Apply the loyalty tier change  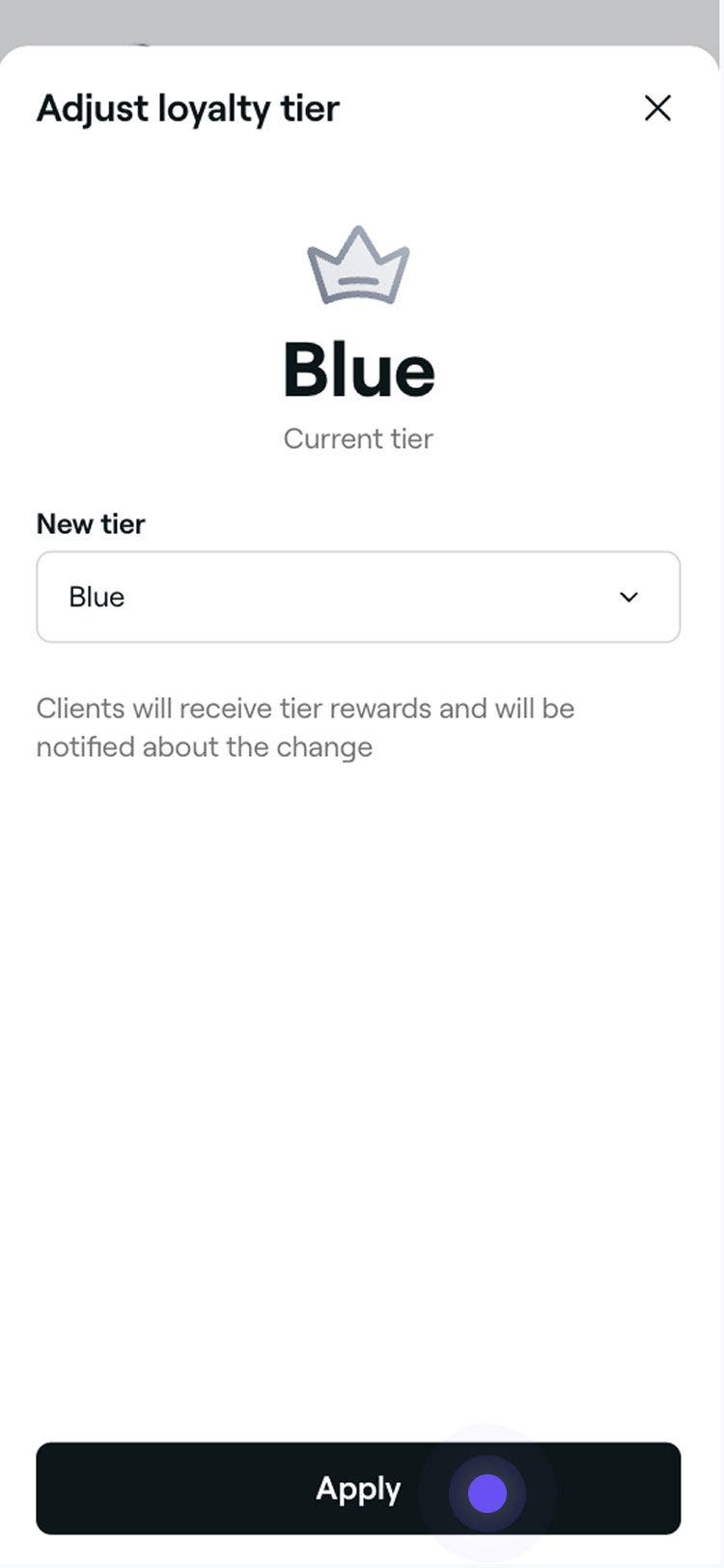point(358,1488)
